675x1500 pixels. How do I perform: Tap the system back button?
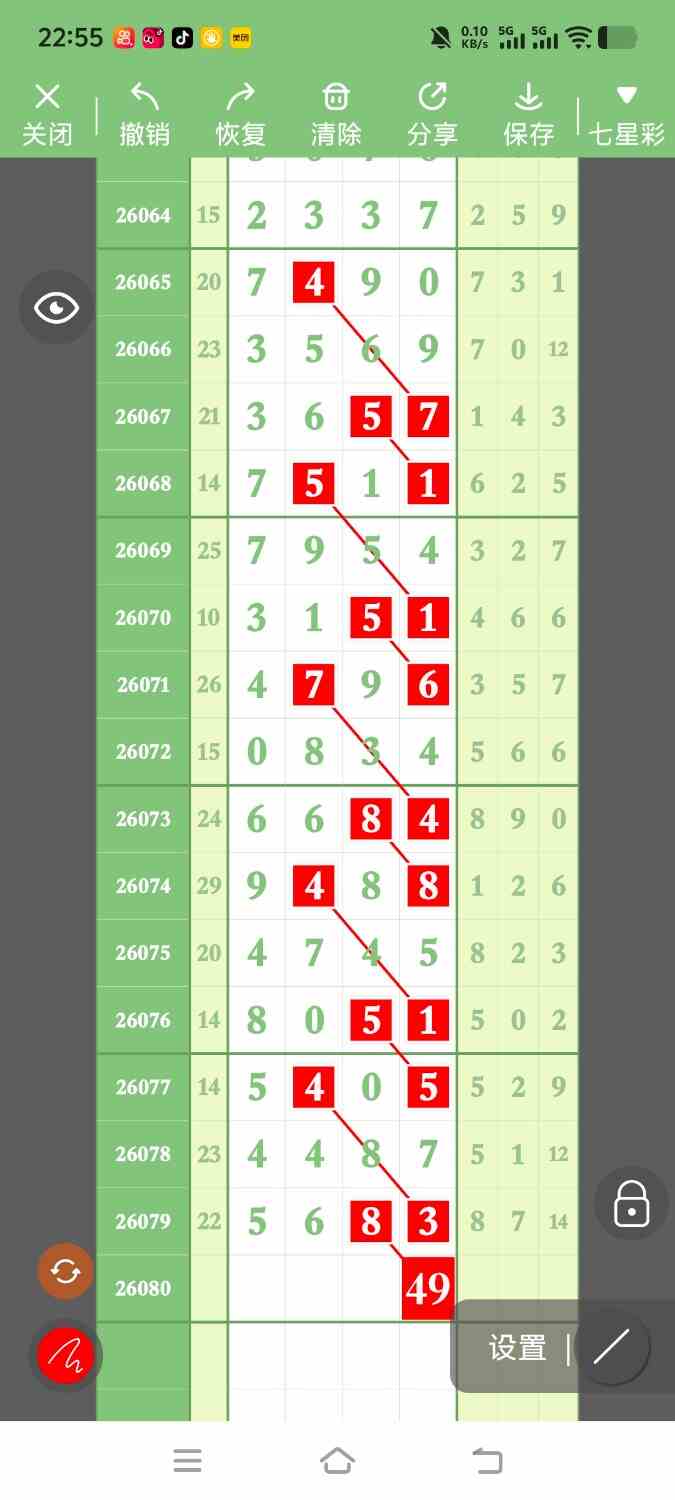point(487,1461)
